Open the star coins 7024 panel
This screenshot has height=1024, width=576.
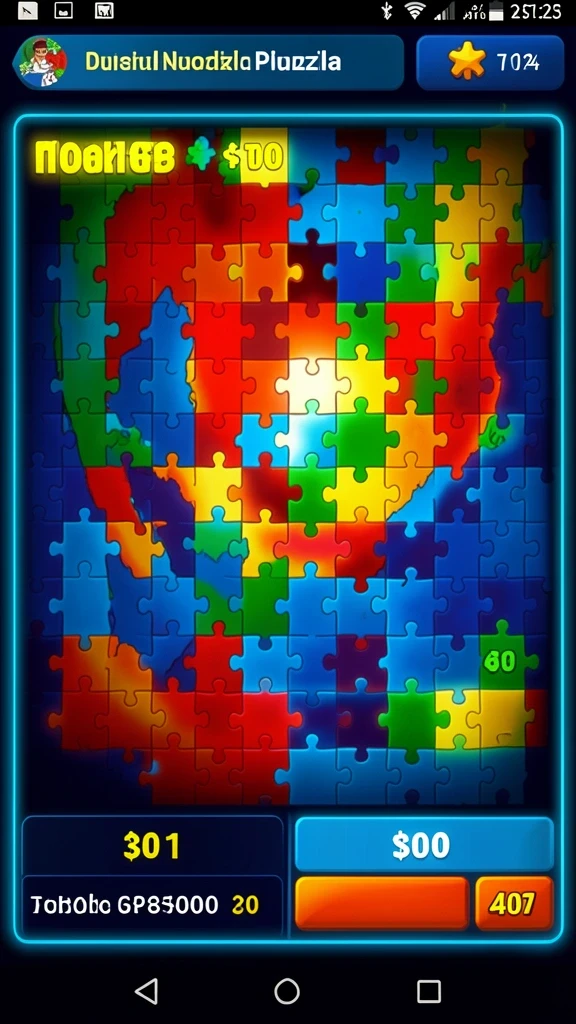pos(490,63)
